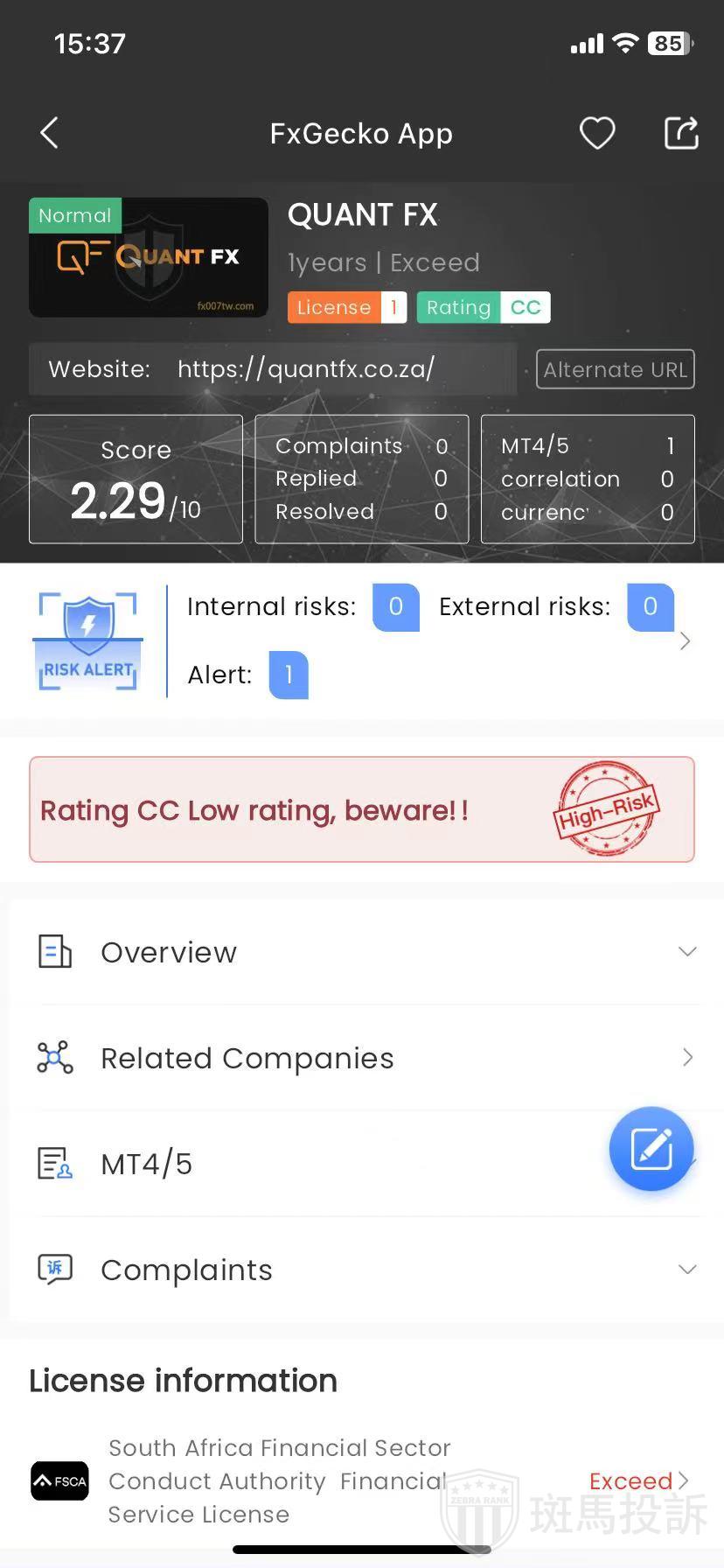The height and width of the screenshot is (1568, 724).
Task: Go back using the top-left arrow
Action: (x=50, y=133)
